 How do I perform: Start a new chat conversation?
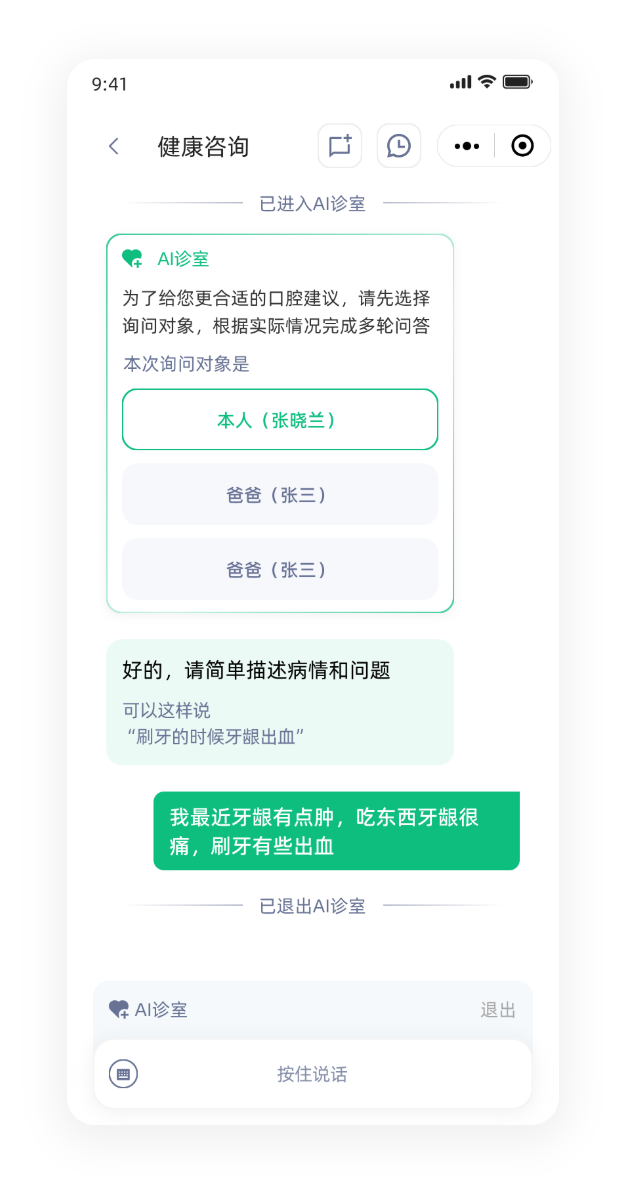[x=340, y=146]
